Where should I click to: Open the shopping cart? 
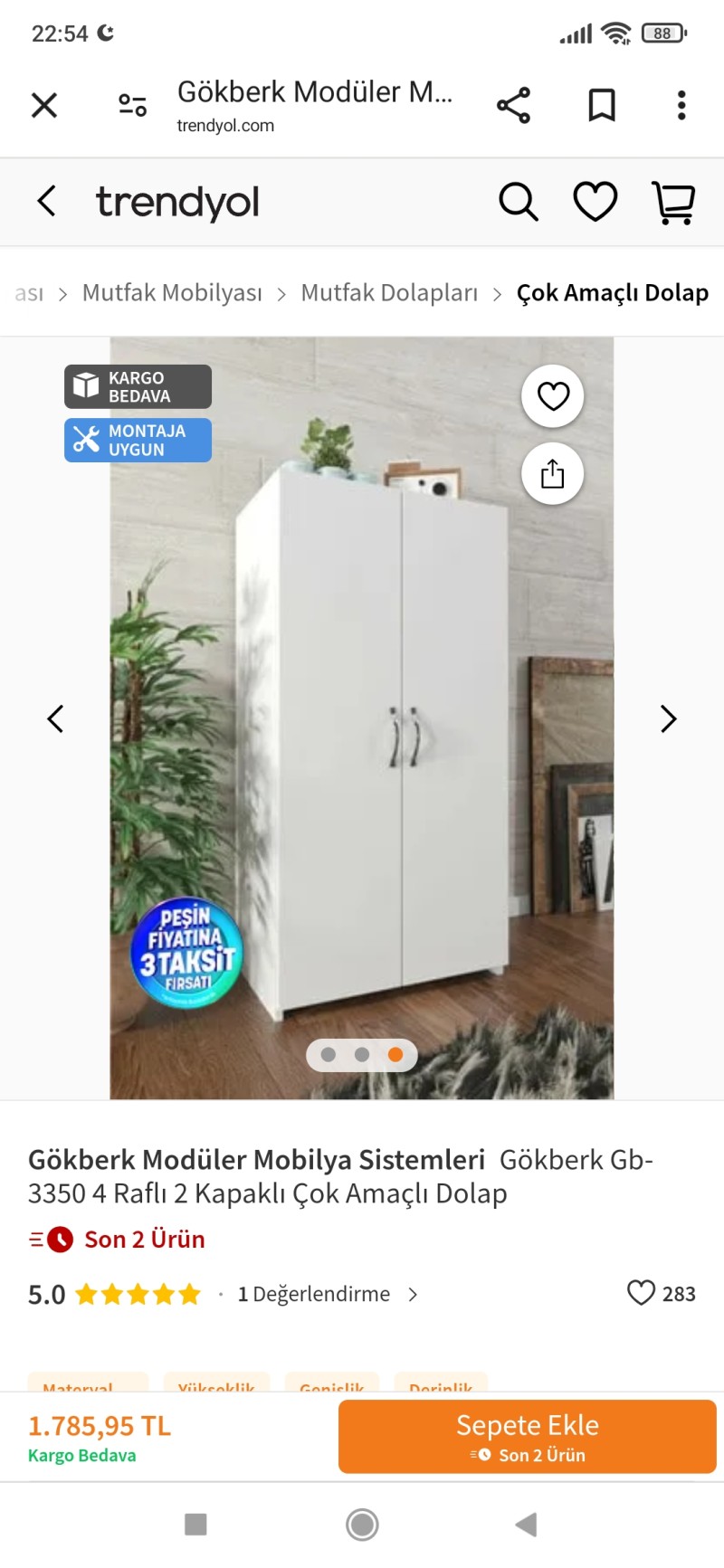(673, 202)
